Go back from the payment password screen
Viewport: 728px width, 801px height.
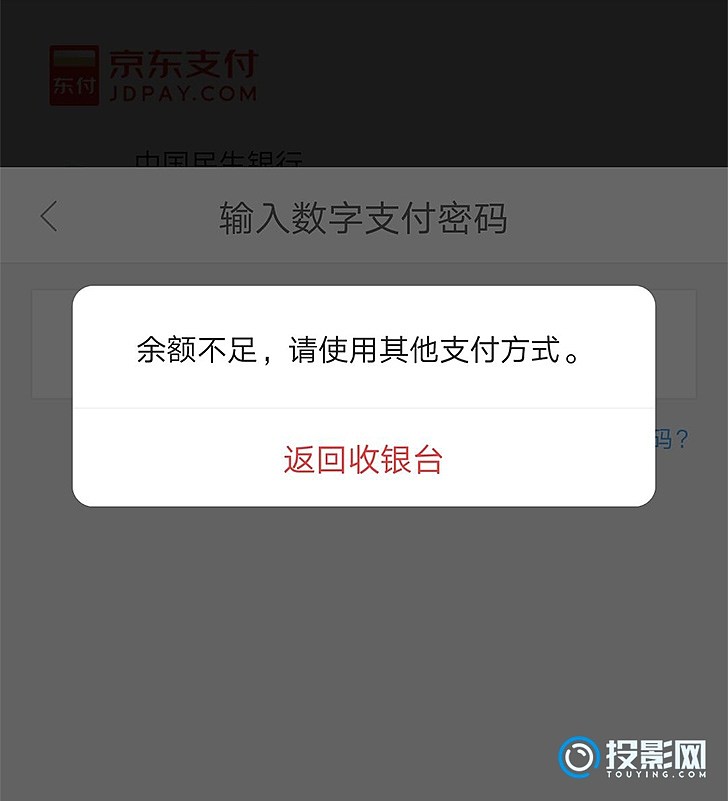coord(49,217)
